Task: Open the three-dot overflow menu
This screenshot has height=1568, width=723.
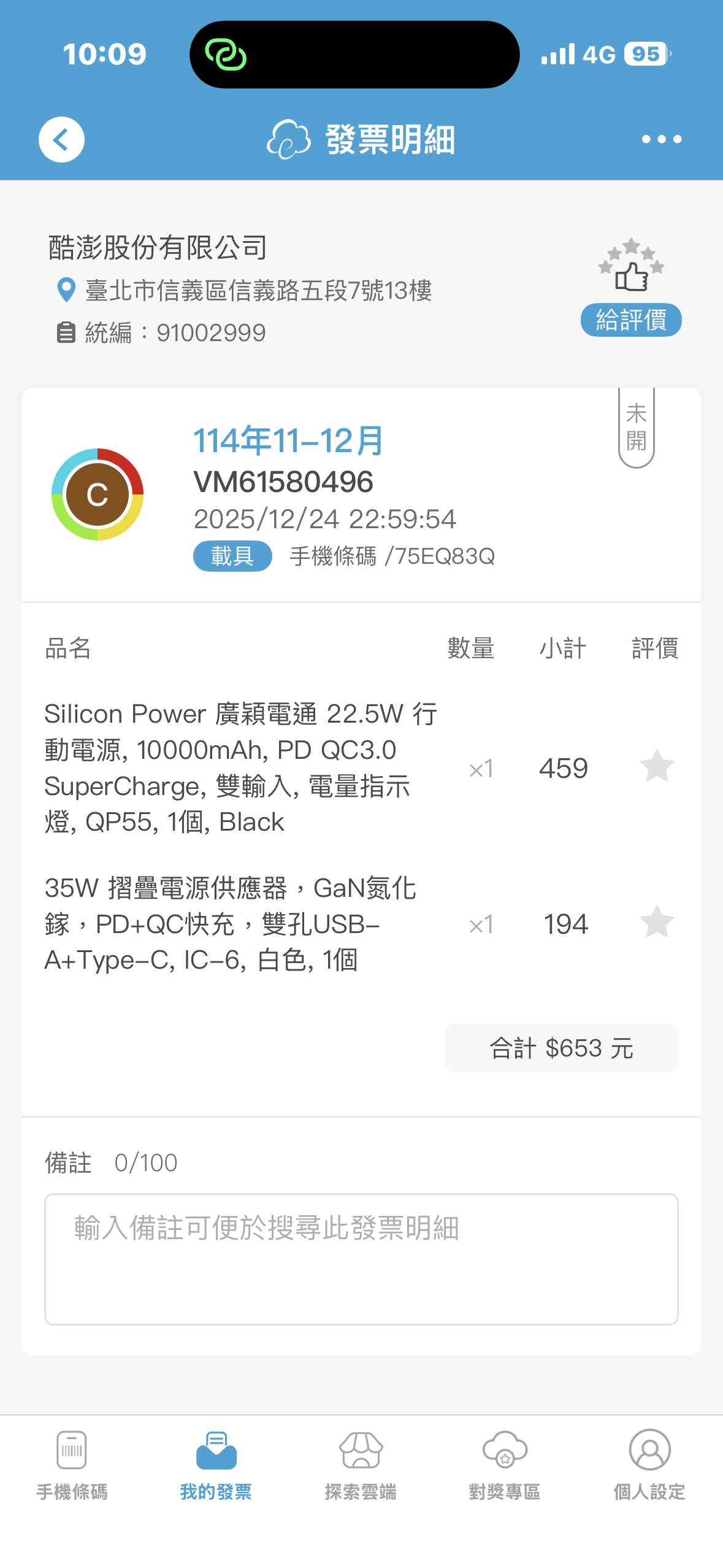Action: click(661, 140)
